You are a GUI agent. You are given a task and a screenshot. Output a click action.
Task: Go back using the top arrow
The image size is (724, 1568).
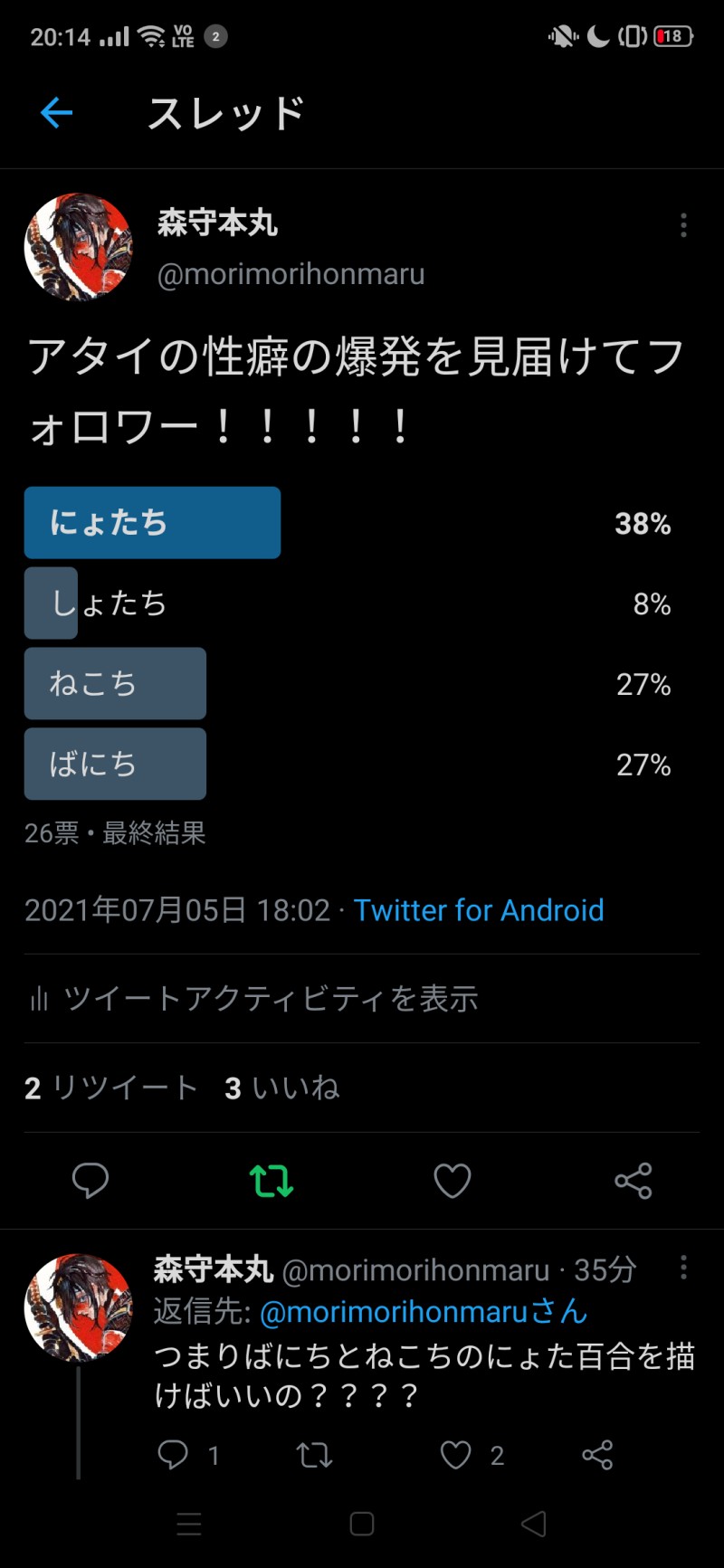point(56,113)
